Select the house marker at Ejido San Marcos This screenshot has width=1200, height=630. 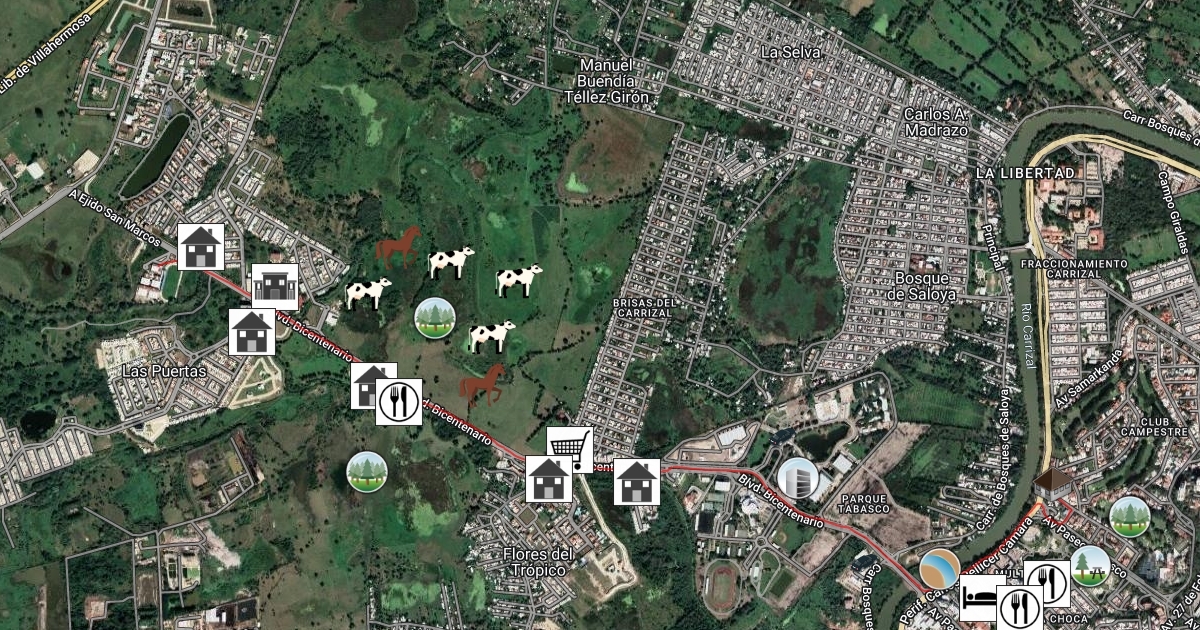(x=201, y=246)
